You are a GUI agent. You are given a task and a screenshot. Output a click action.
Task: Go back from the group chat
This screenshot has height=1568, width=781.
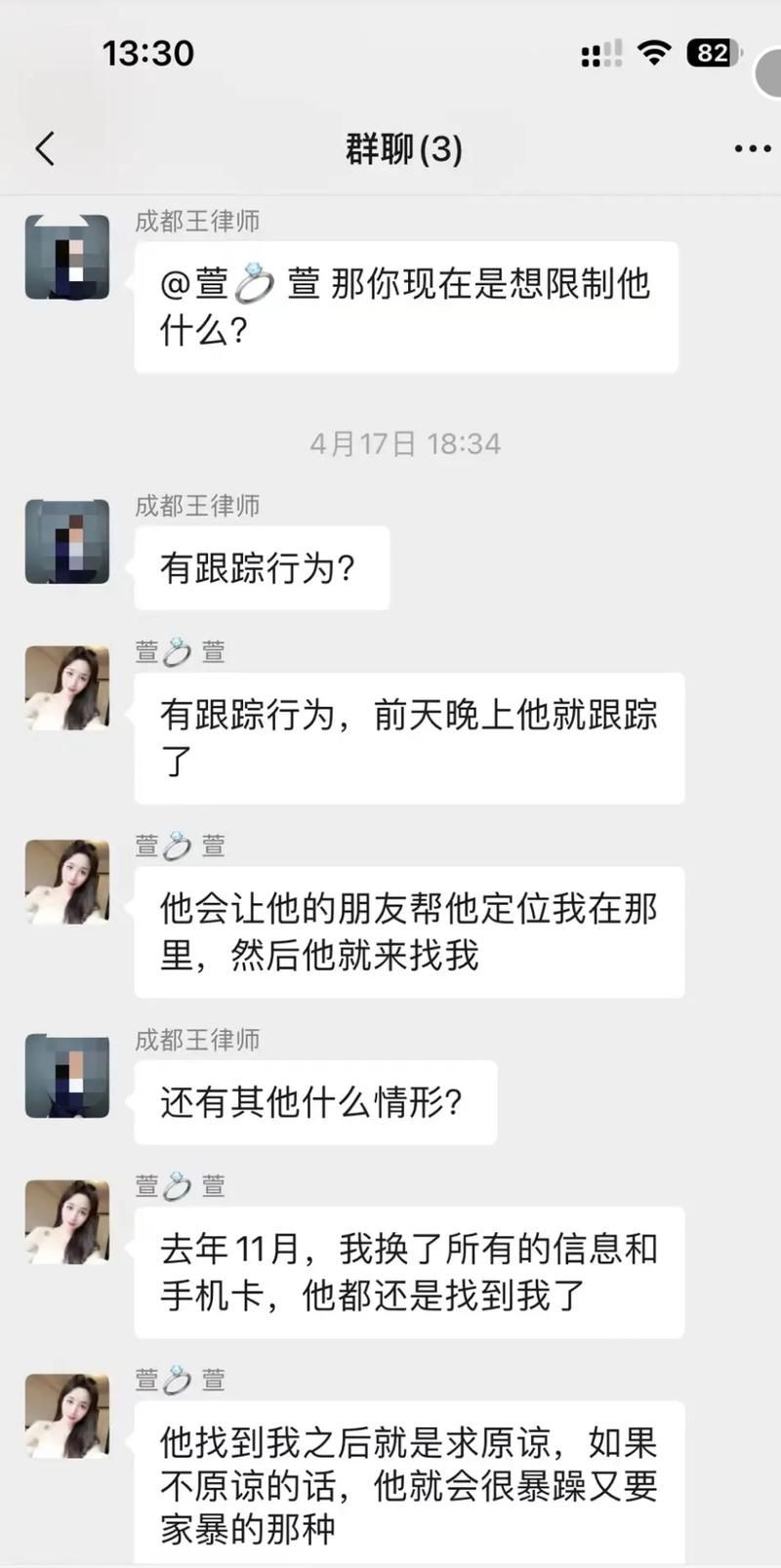click(46, 149)
